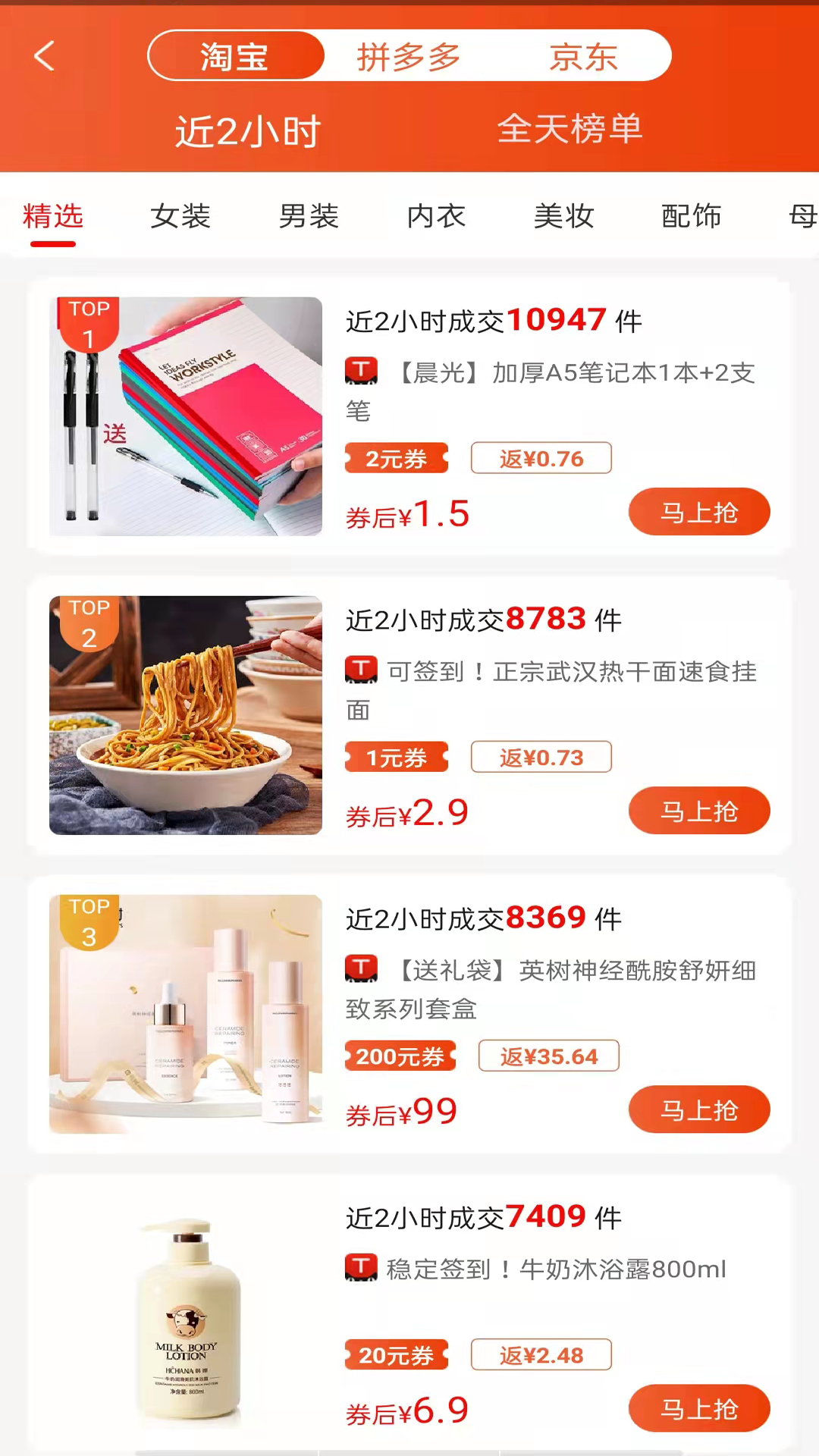Open the 女装 category
This screenshot has height=1456, width=819.
pyautogui.click(x=180, y=217)
